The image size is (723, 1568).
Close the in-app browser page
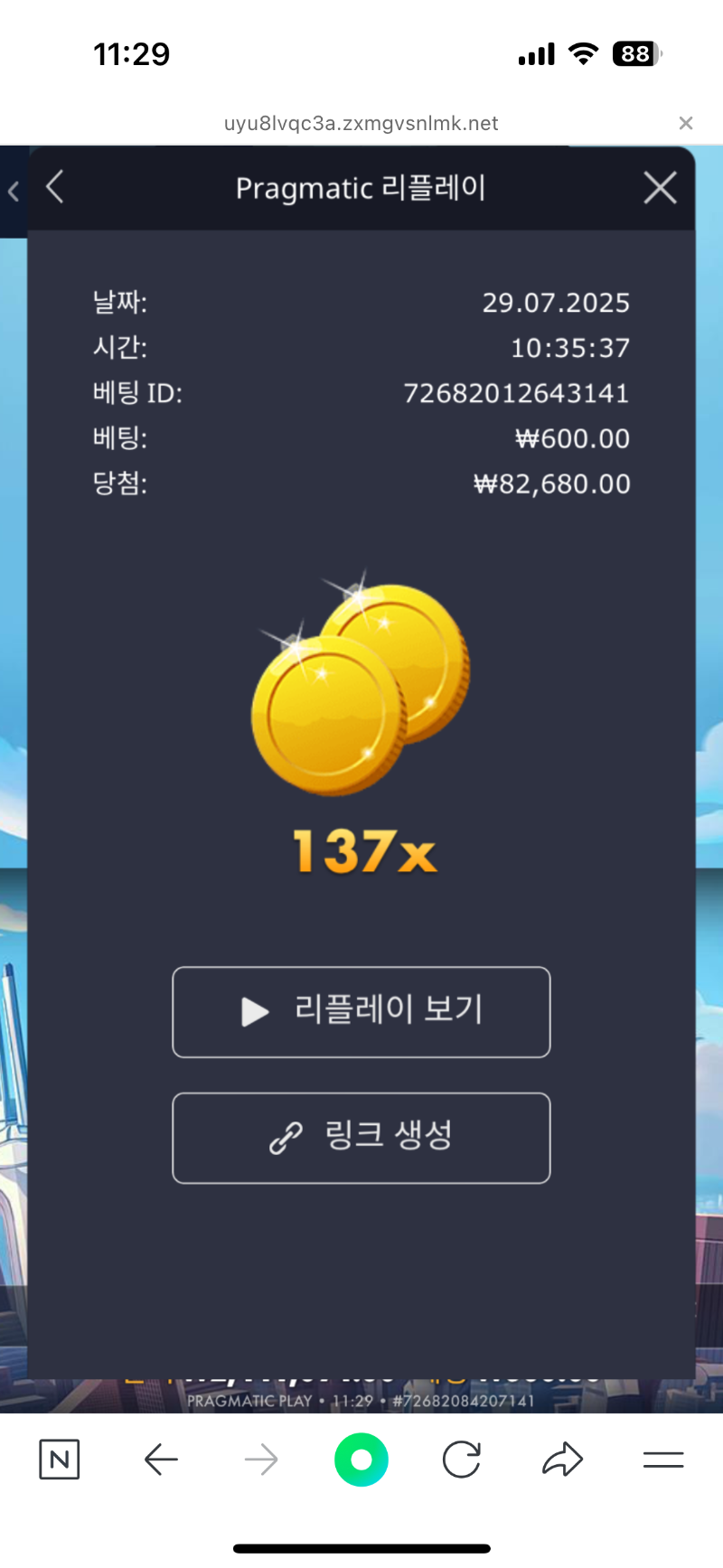[x=686, y=123]
